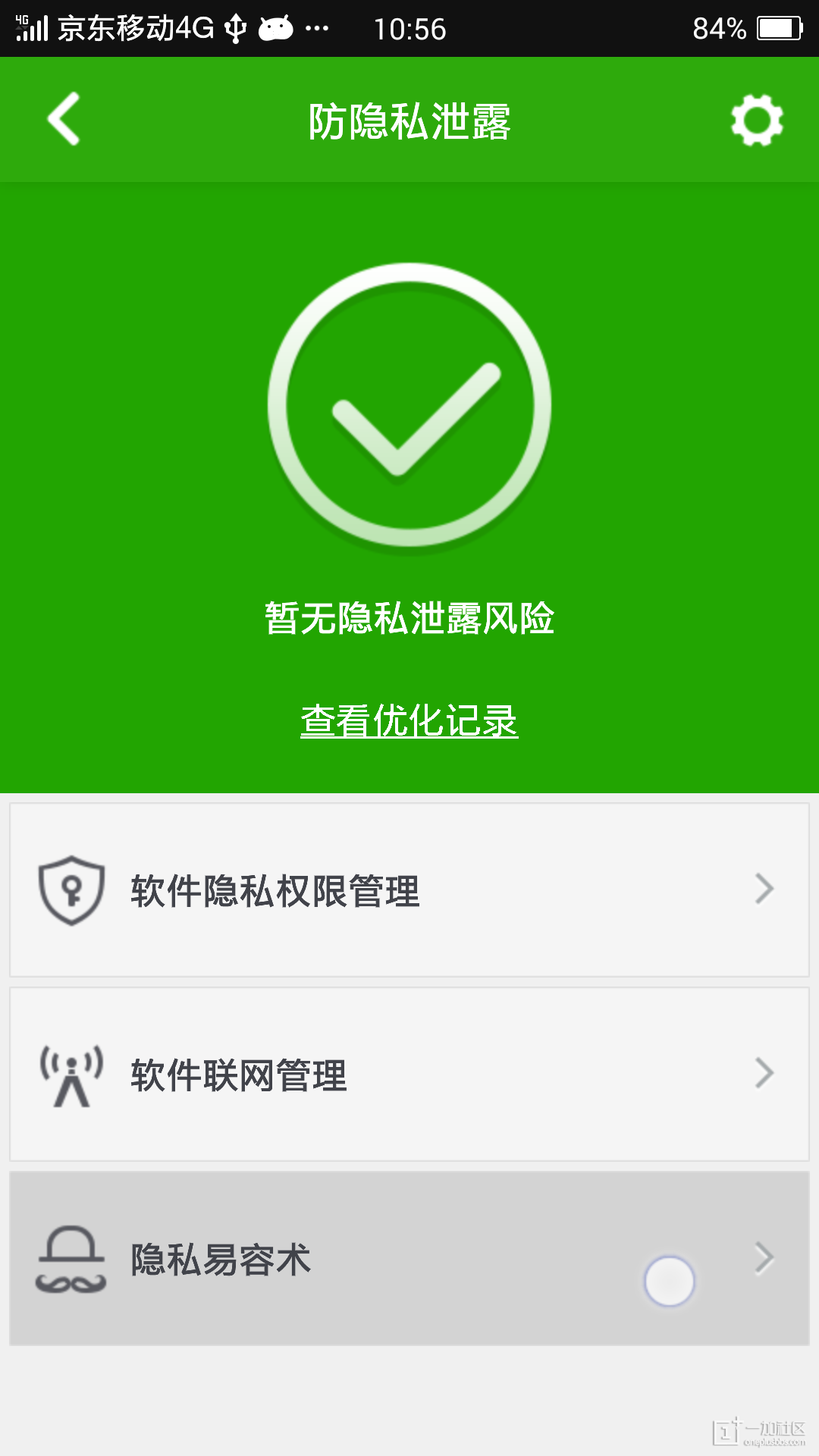Tap the cellular signal strength bars
The width and height of the screenshot is (819, 1456).
tap(34, 29)
